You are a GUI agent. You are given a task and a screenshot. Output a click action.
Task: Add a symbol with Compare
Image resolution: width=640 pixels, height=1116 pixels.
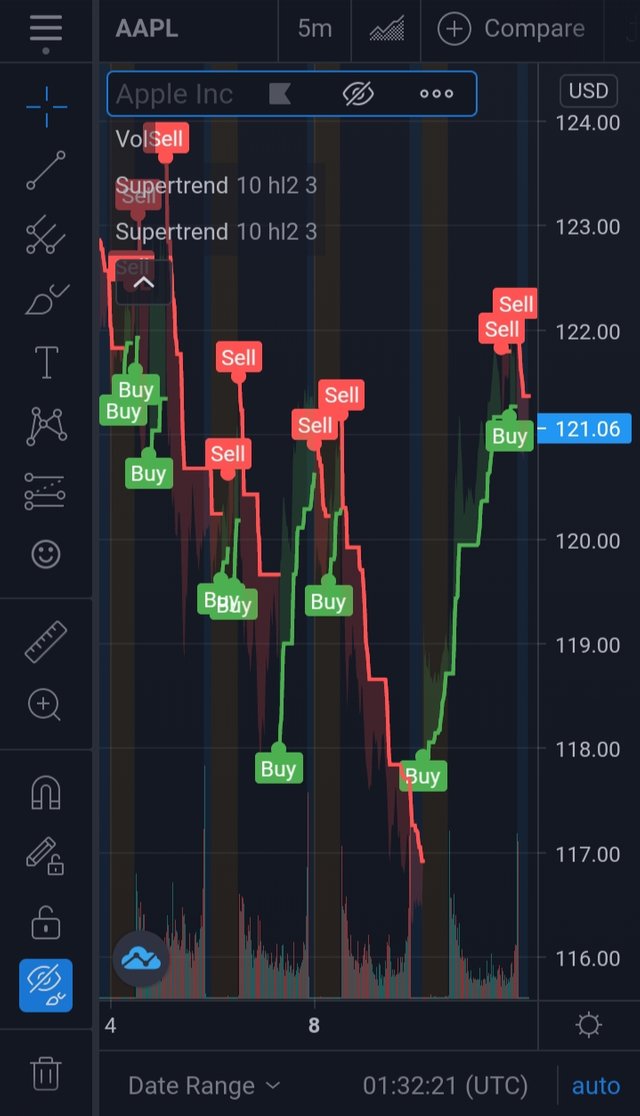[512, 29]
